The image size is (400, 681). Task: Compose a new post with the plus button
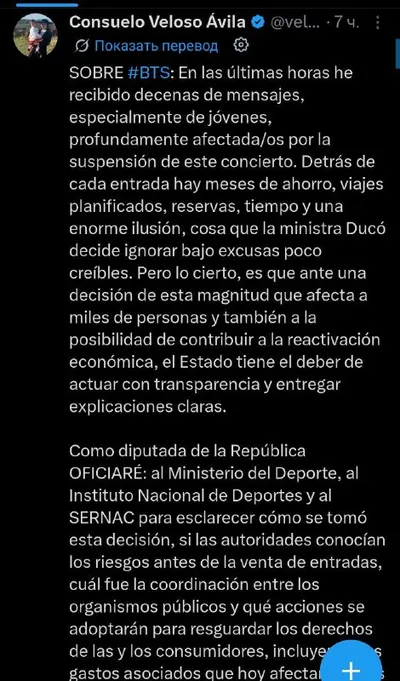(x=351, y=669)
